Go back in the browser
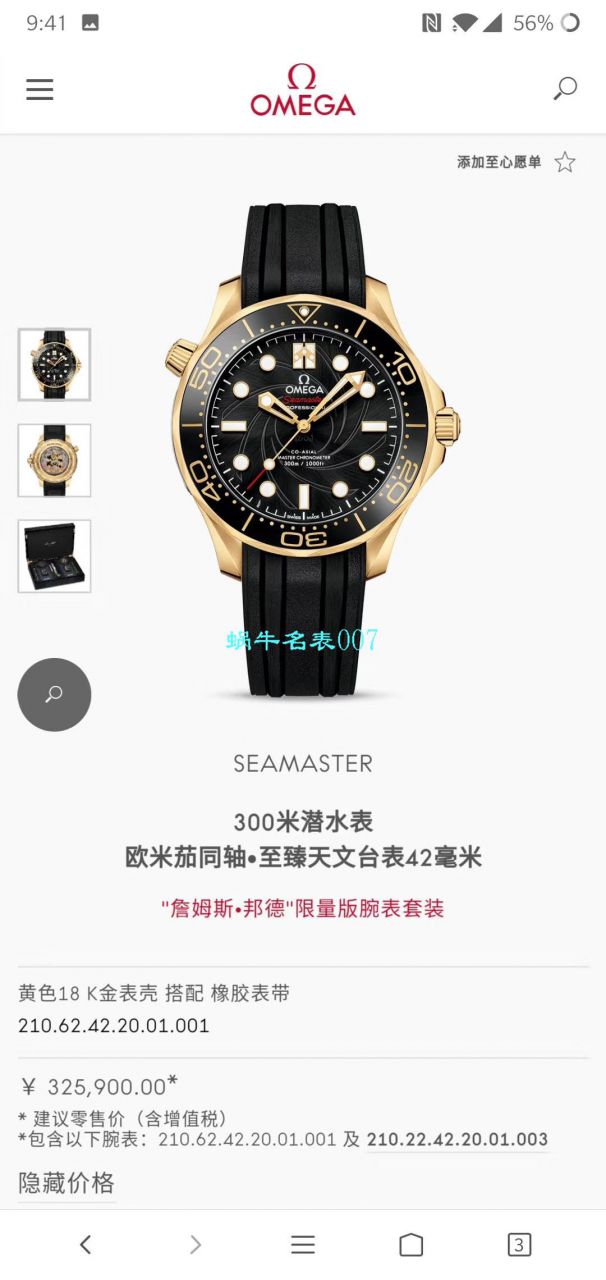The image size is (606, 1280). tap(86, 1244)
